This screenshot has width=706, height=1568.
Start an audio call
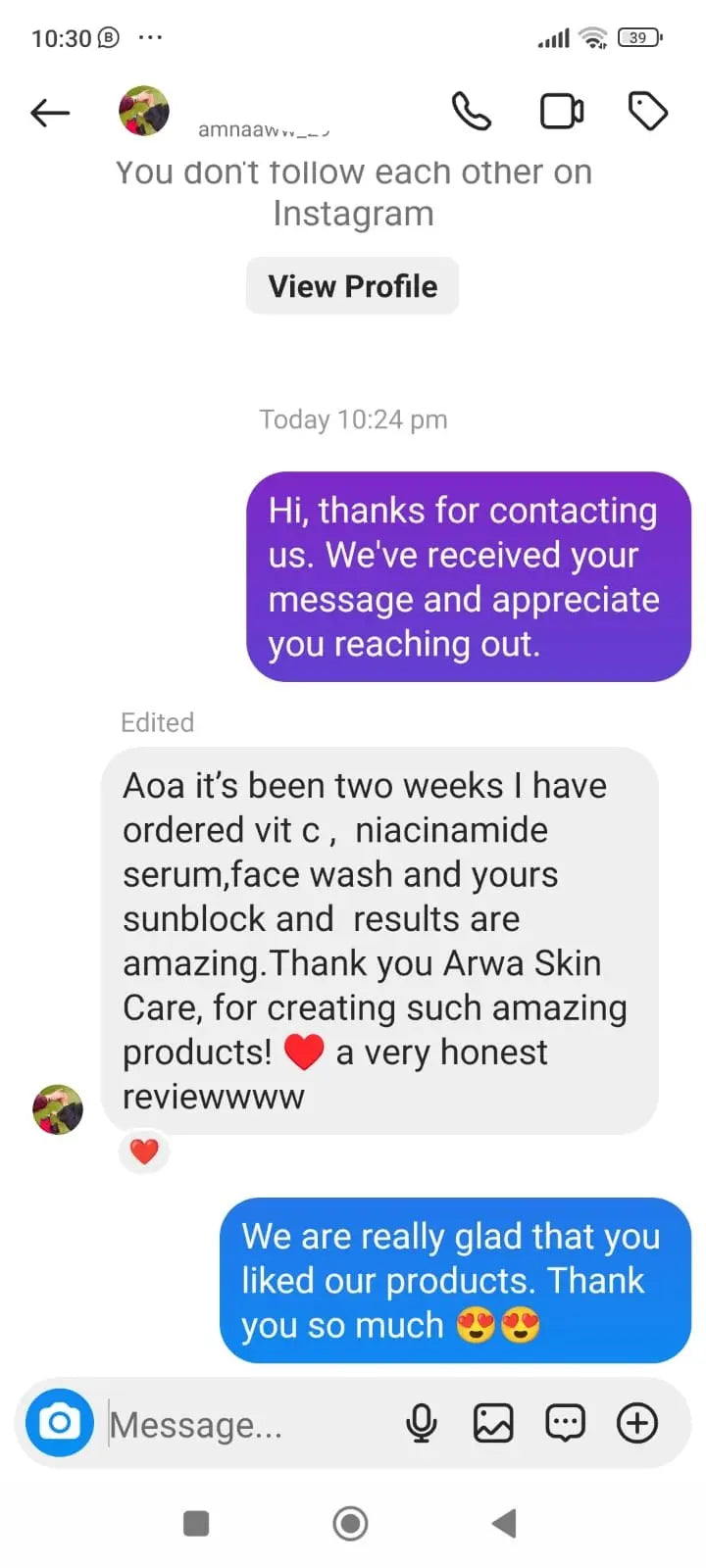coord(471,112)
